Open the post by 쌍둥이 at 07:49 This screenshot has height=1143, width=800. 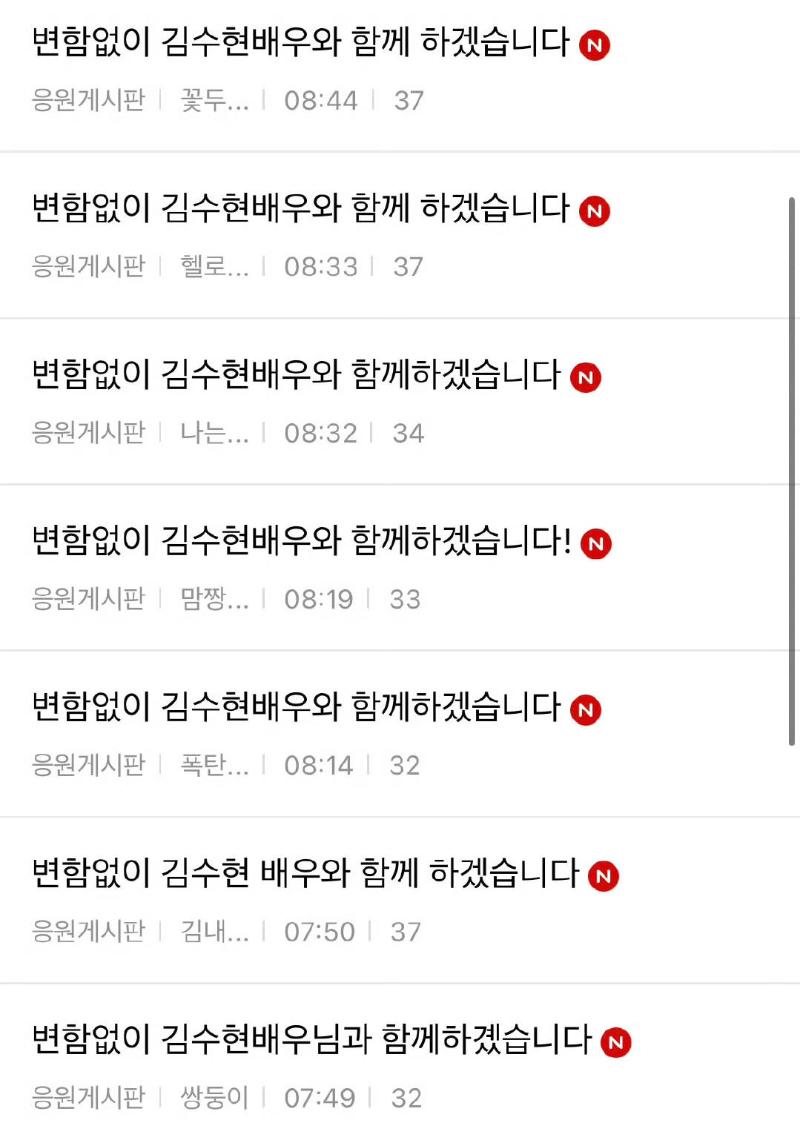click(312, 1040)
